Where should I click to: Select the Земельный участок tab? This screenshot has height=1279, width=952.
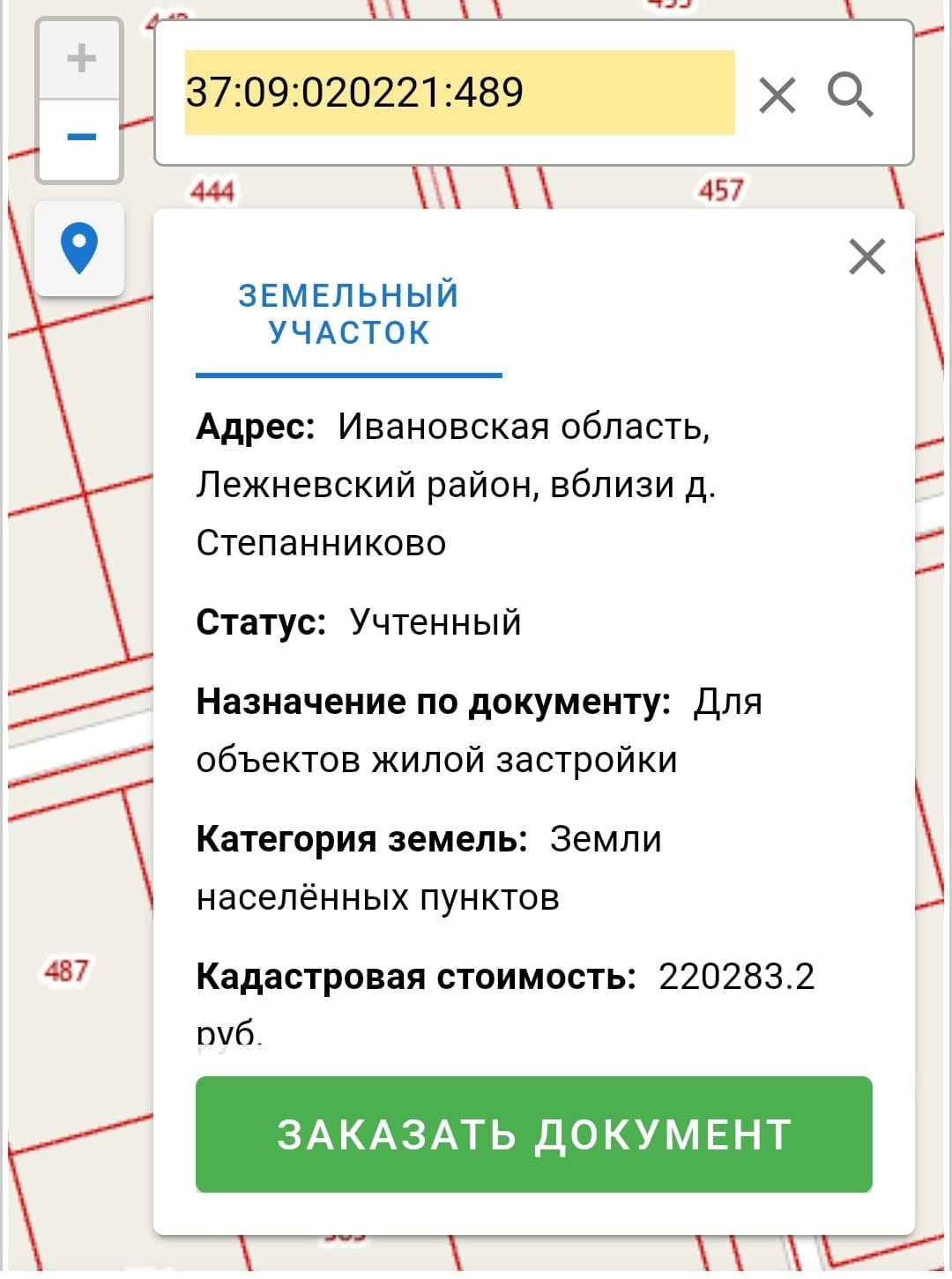(348, 315)
